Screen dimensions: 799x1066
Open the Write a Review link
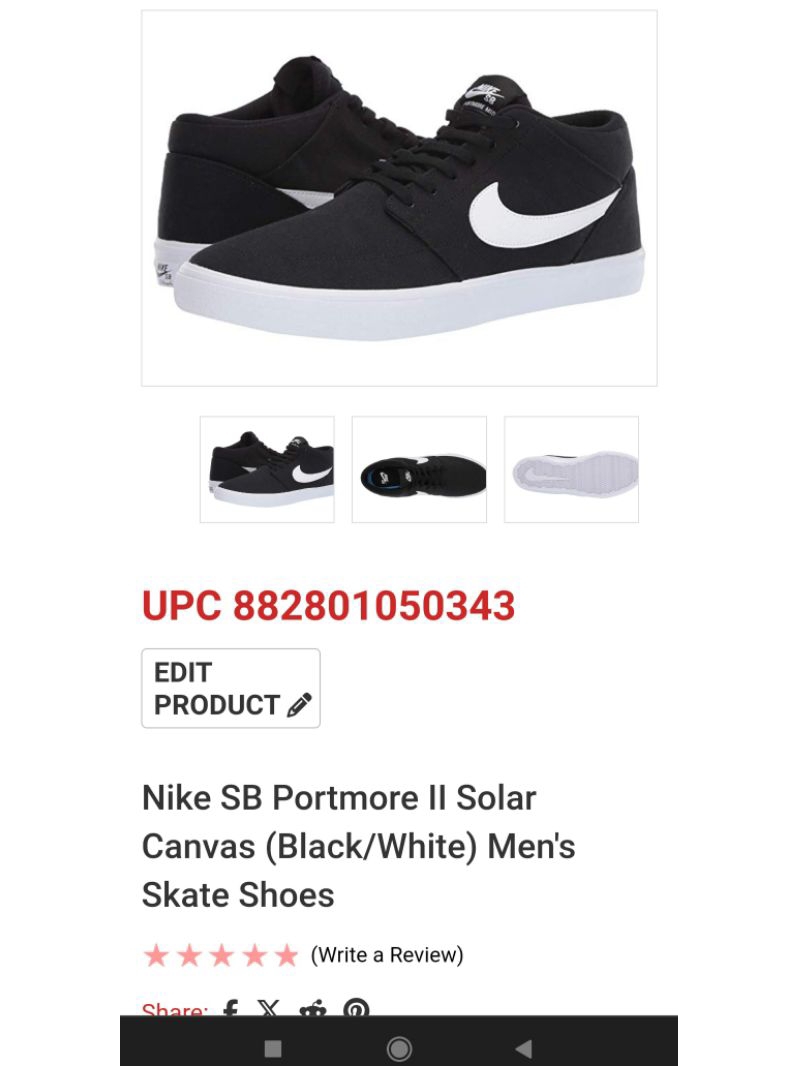click(387, 955)
